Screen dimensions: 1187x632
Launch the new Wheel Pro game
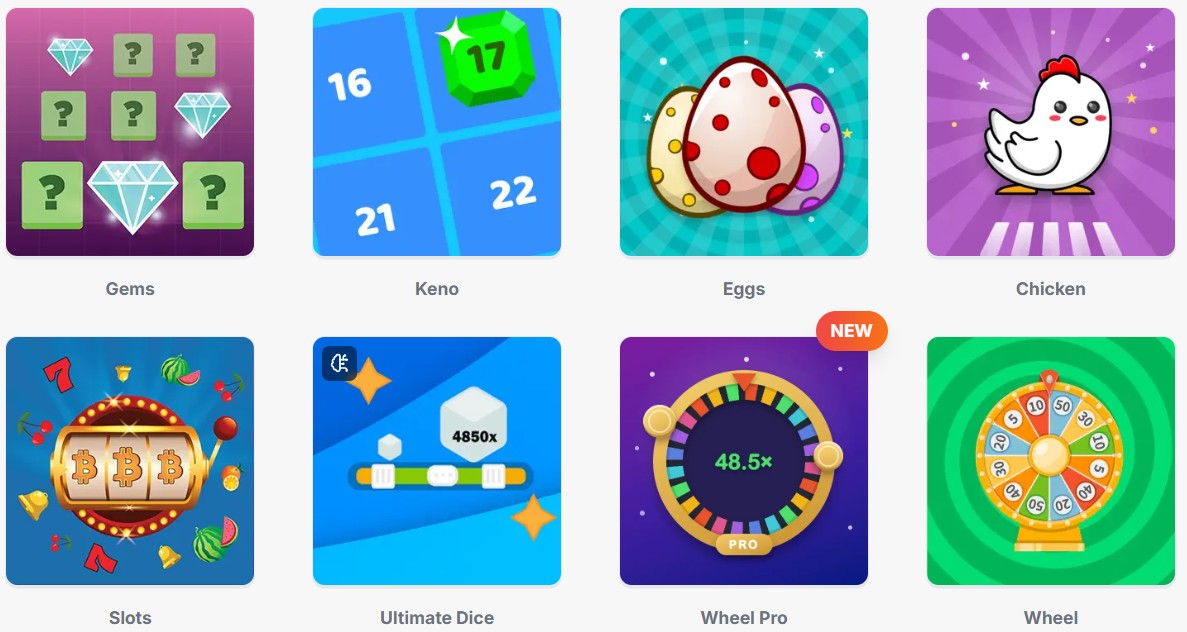point(743,461)
